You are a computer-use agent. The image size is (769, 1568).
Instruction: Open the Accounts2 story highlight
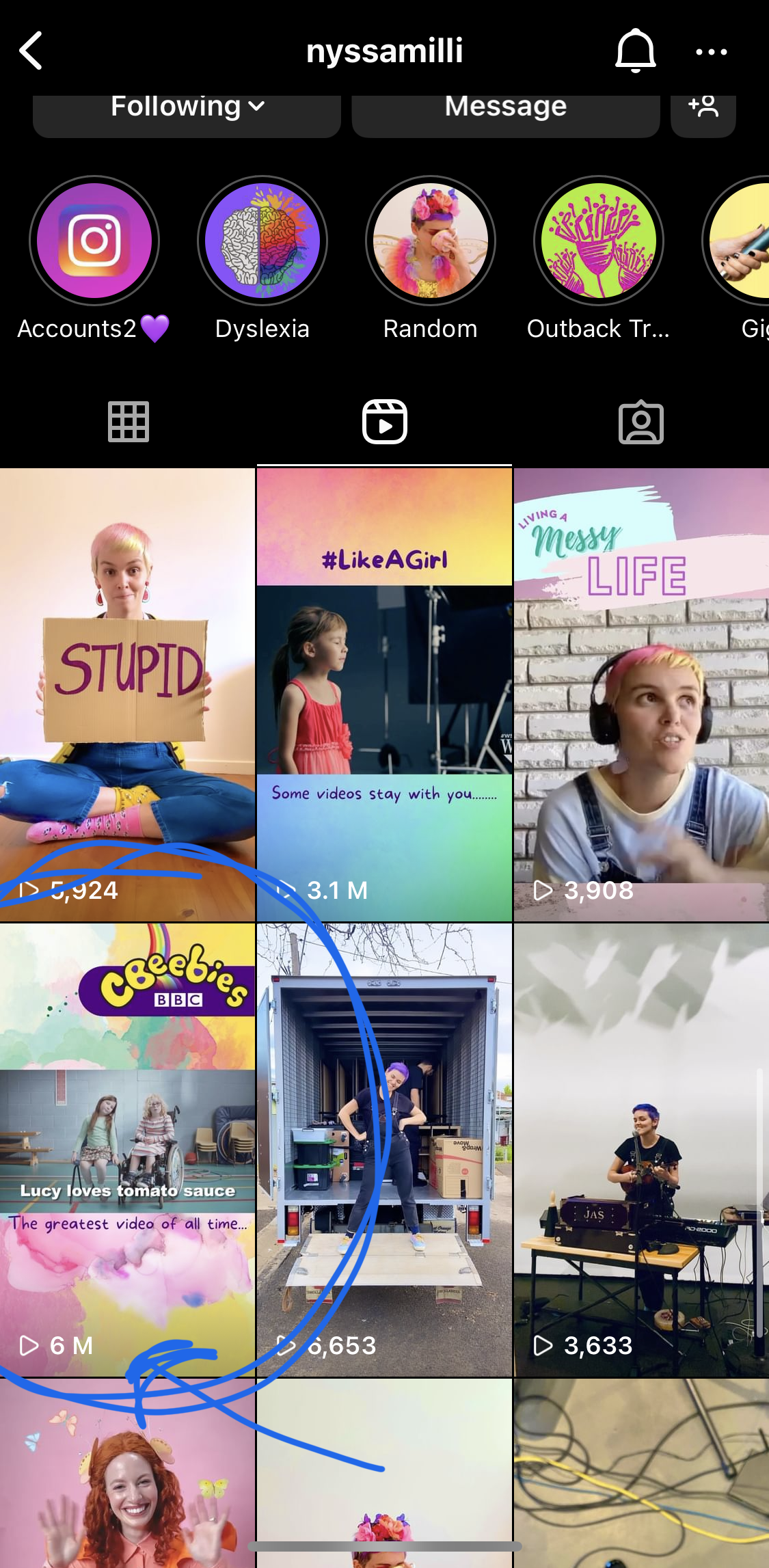tap(94, 241)
